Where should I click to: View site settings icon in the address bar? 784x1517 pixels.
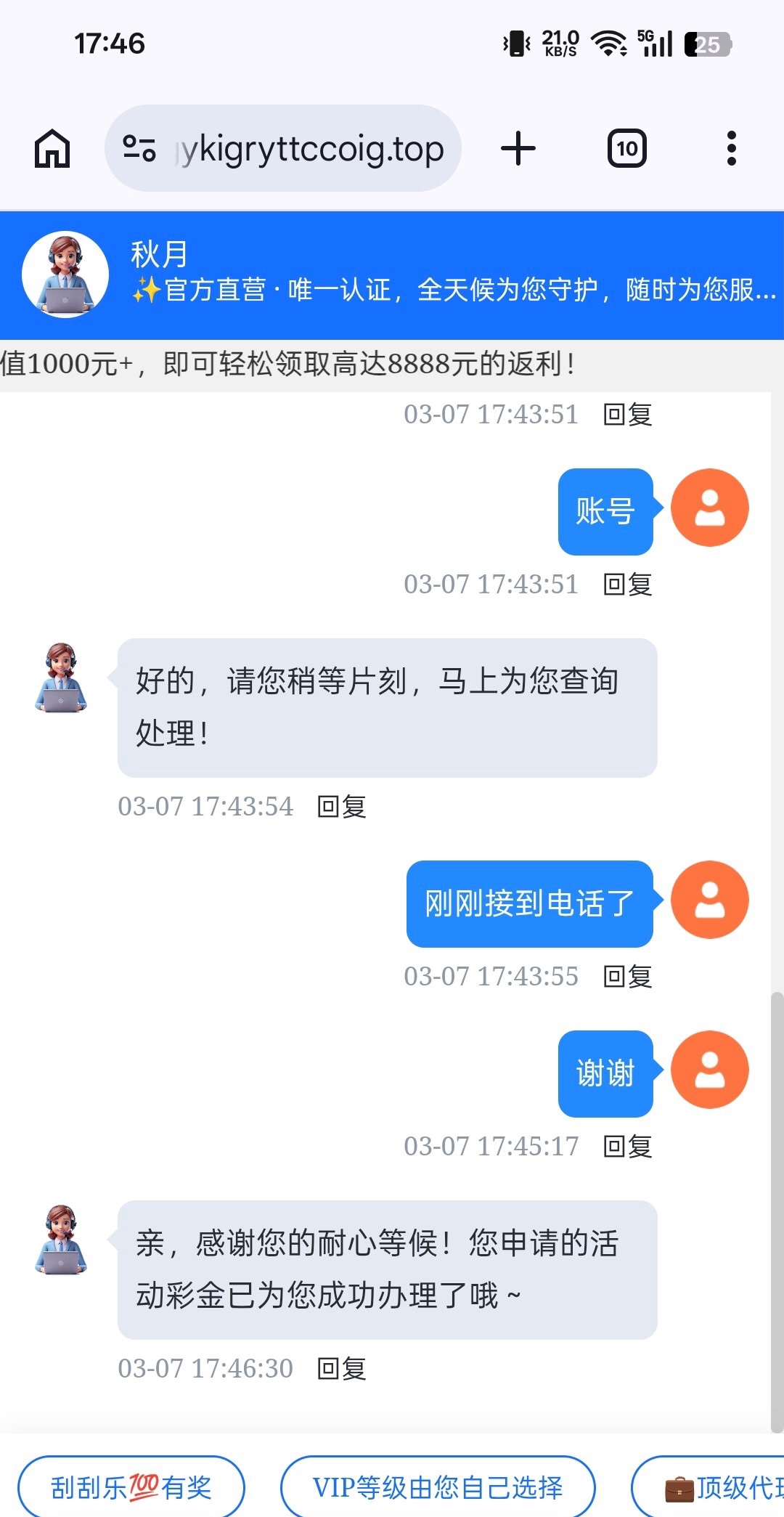139,149
